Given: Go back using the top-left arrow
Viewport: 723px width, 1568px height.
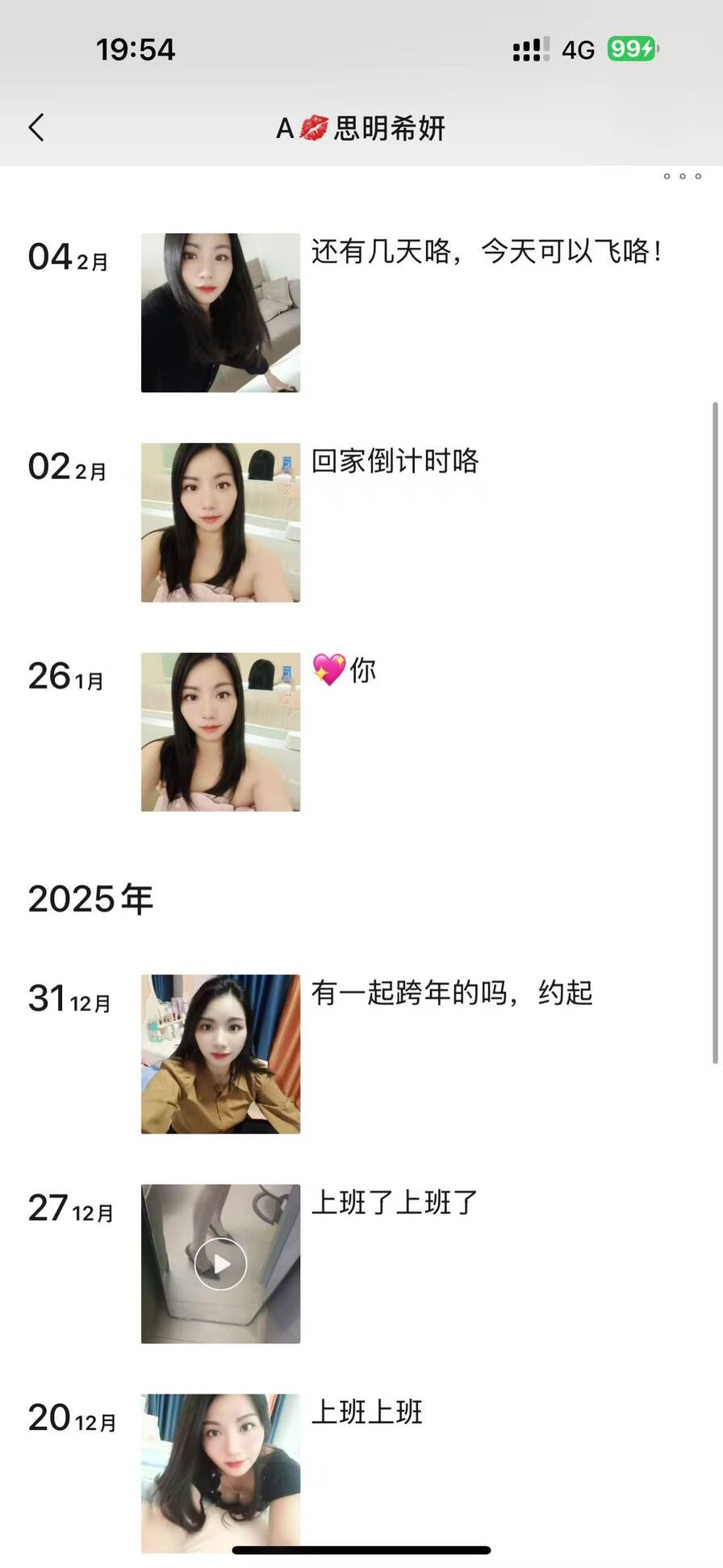Looking at the screenshot, I should pos(36,128).
